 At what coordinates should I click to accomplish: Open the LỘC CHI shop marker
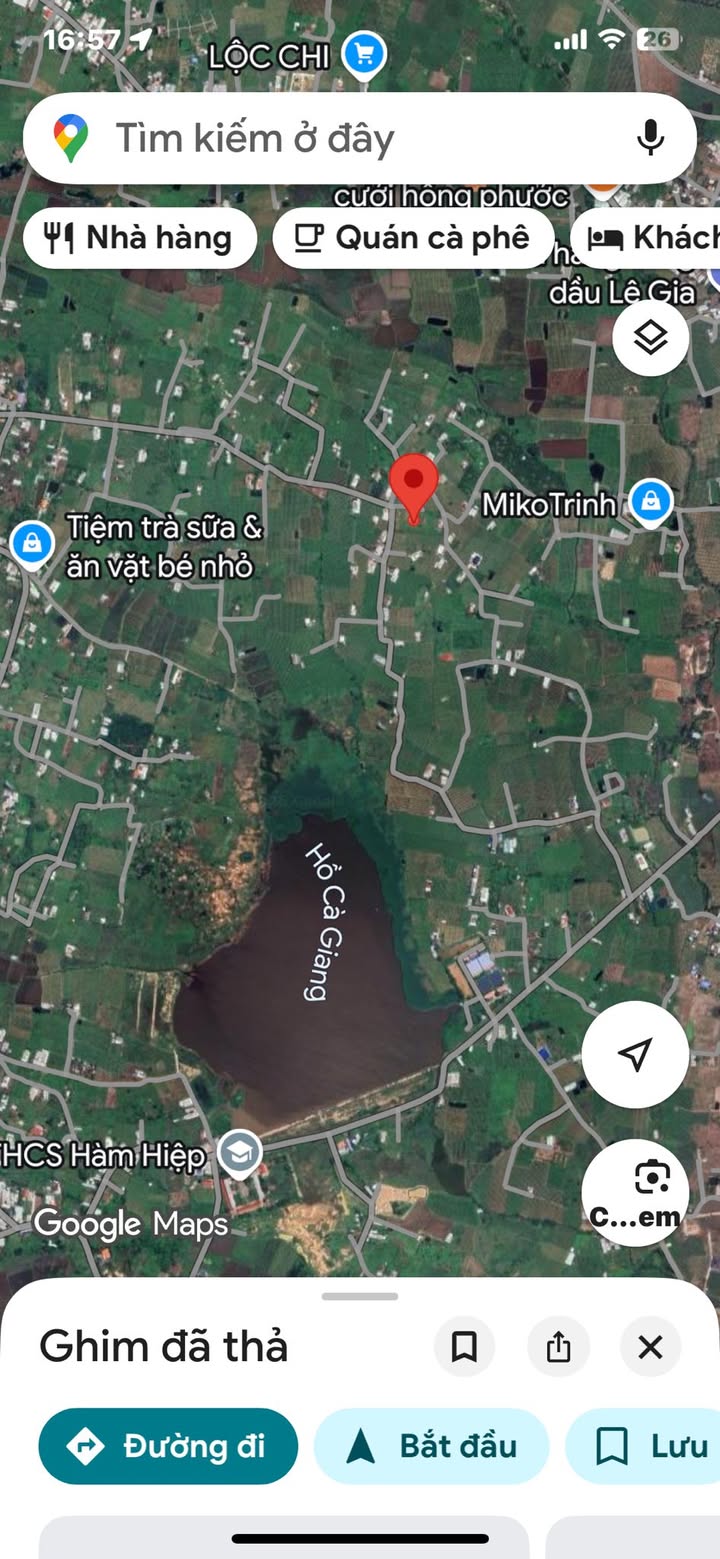363,54
